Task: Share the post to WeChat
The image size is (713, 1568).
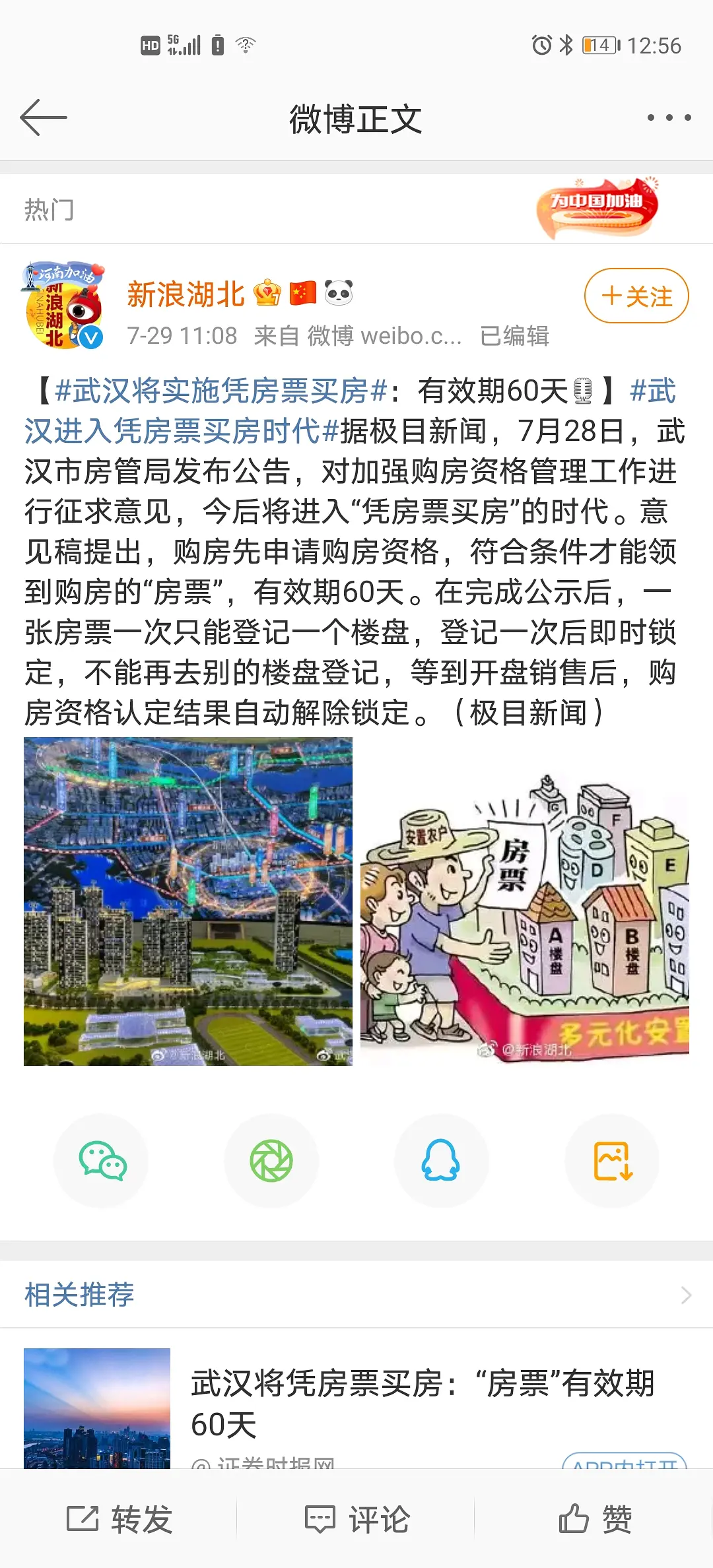Action: (x=102, y=1161)
